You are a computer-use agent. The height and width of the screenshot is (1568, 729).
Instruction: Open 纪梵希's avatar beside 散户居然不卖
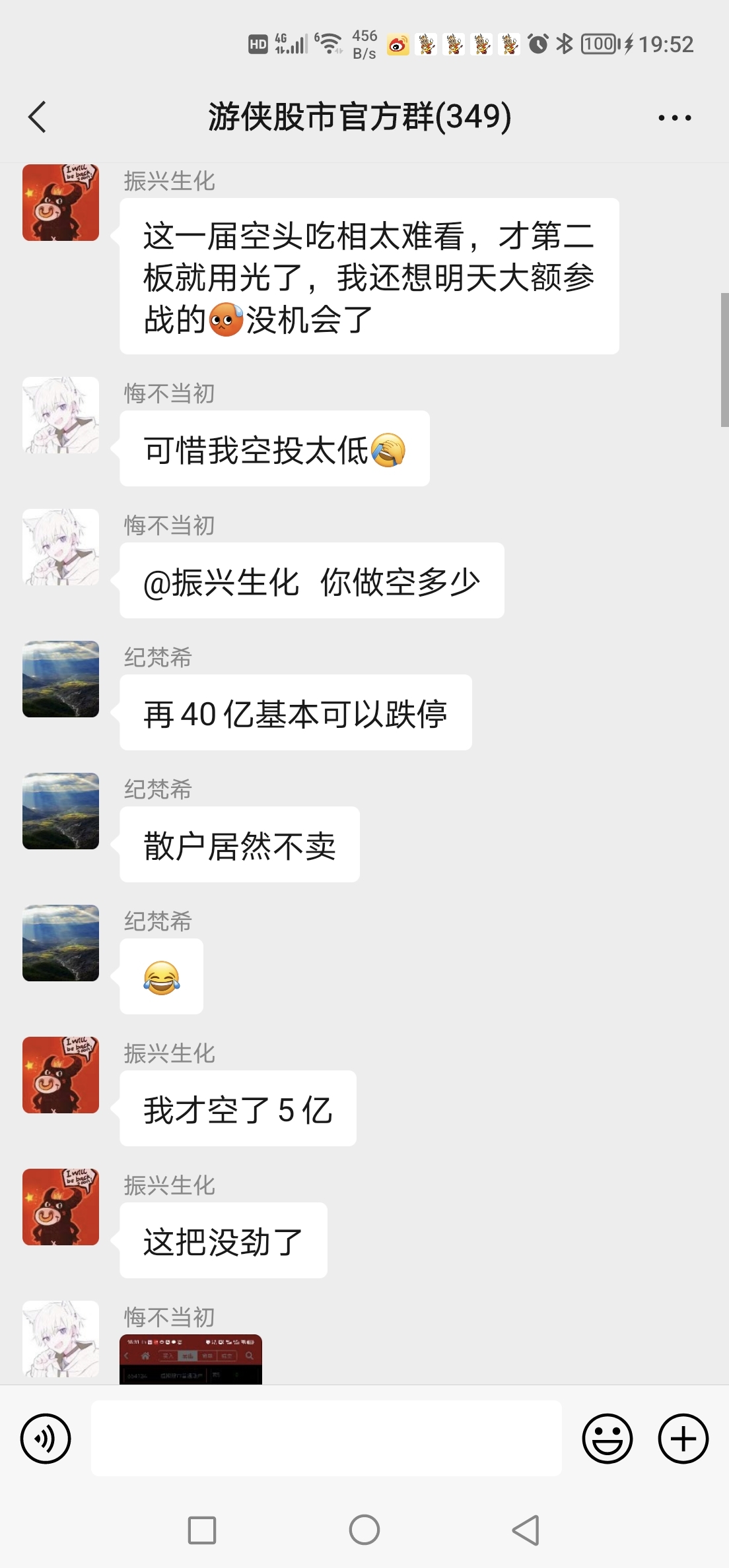point(61,811)
